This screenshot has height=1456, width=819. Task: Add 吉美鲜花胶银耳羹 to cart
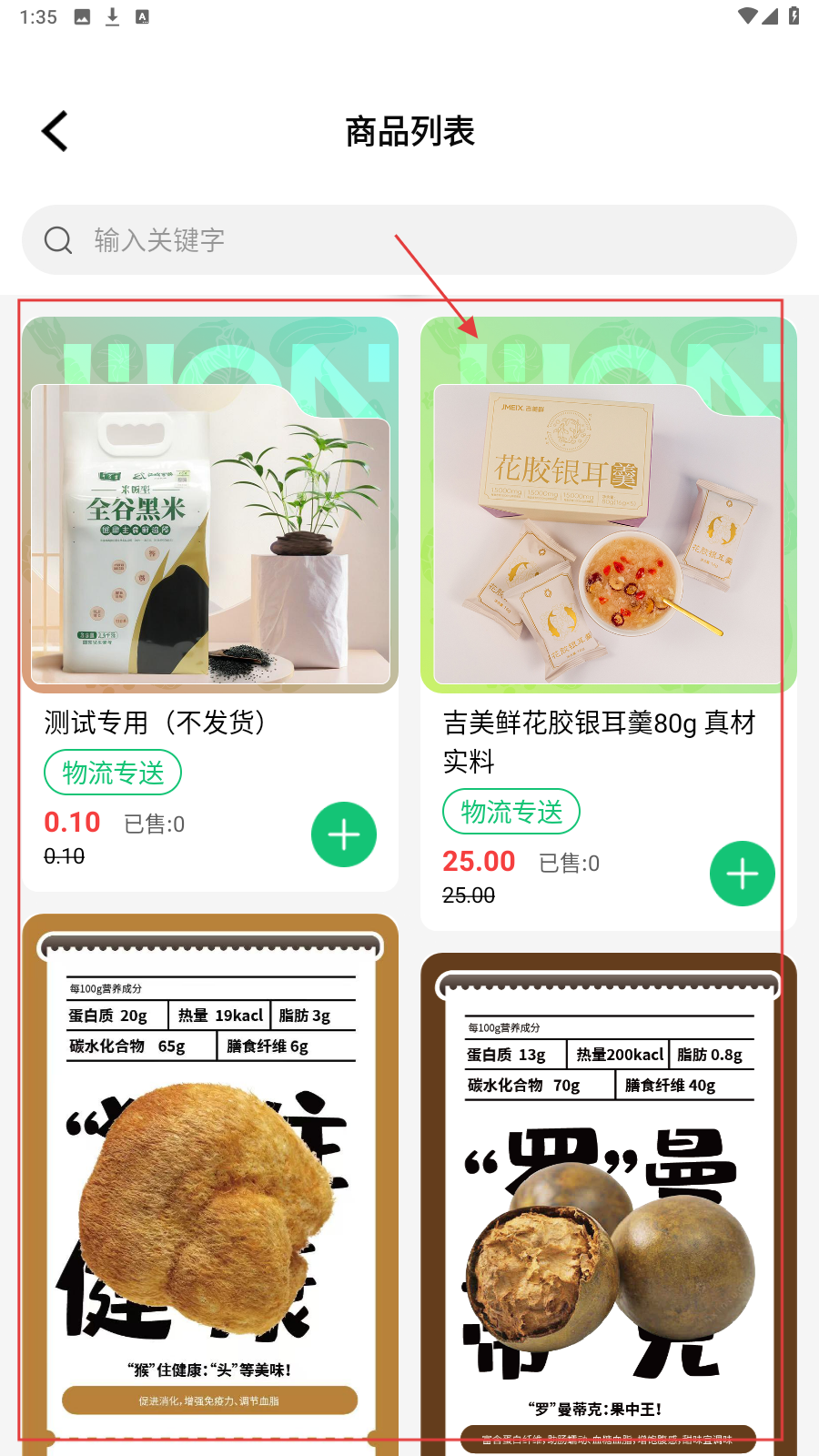pyautogui.click(x=742, y=874)
